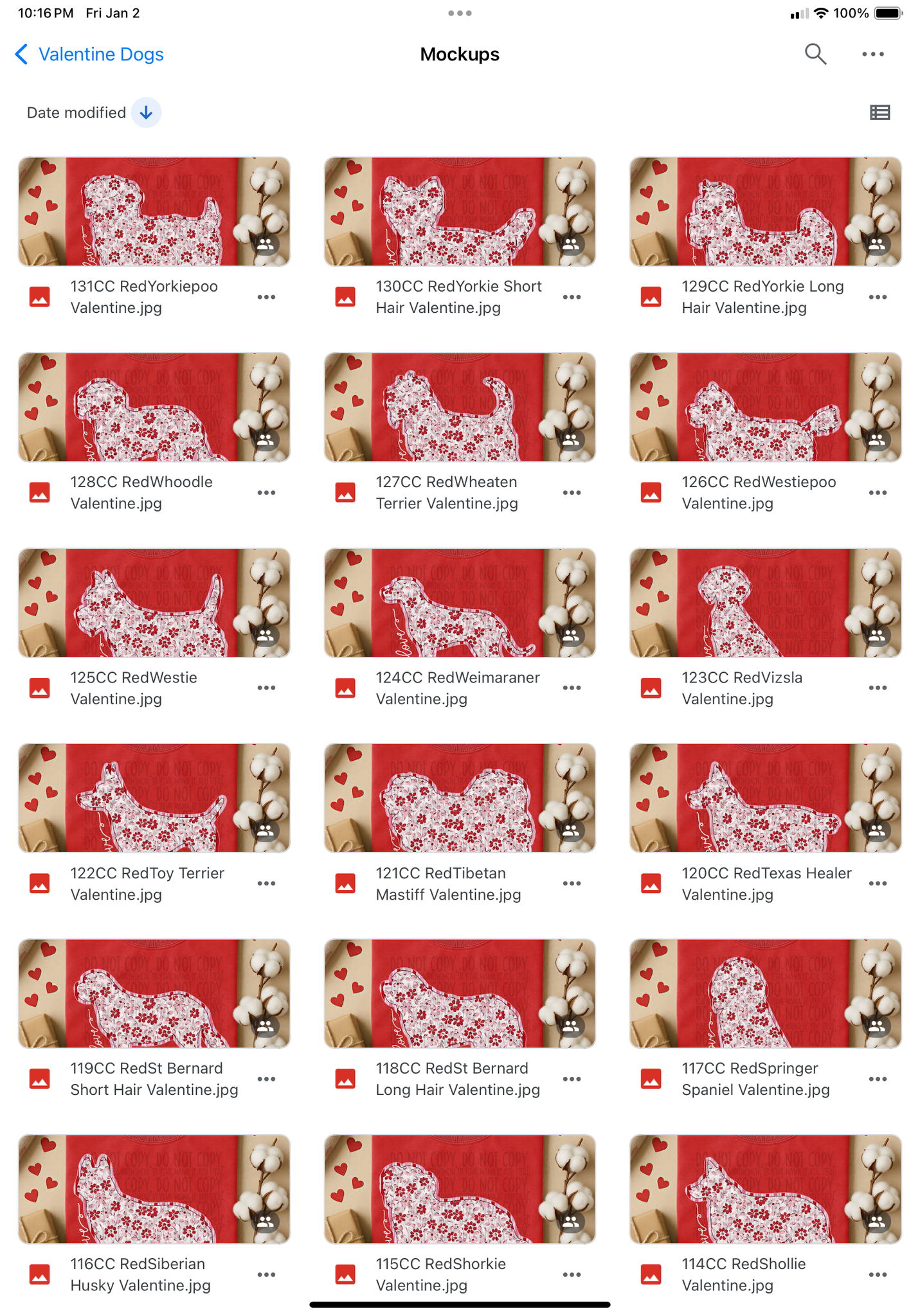
Task: Open options for 116CC RedSiberian Husky
Action: click(266, 1275)
